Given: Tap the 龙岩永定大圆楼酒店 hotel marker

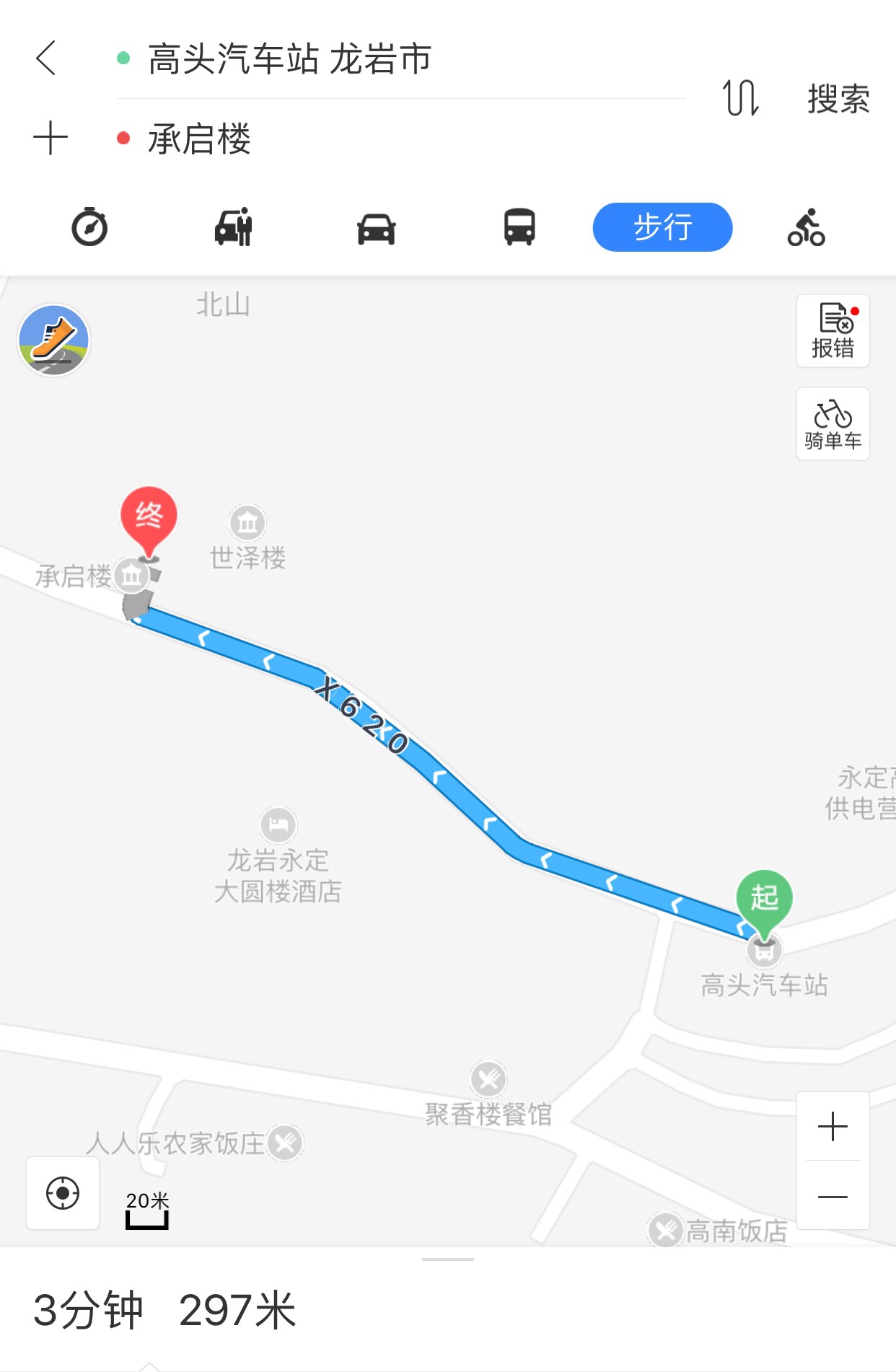Looking at the screenshot, I should (x=278, y=825).
